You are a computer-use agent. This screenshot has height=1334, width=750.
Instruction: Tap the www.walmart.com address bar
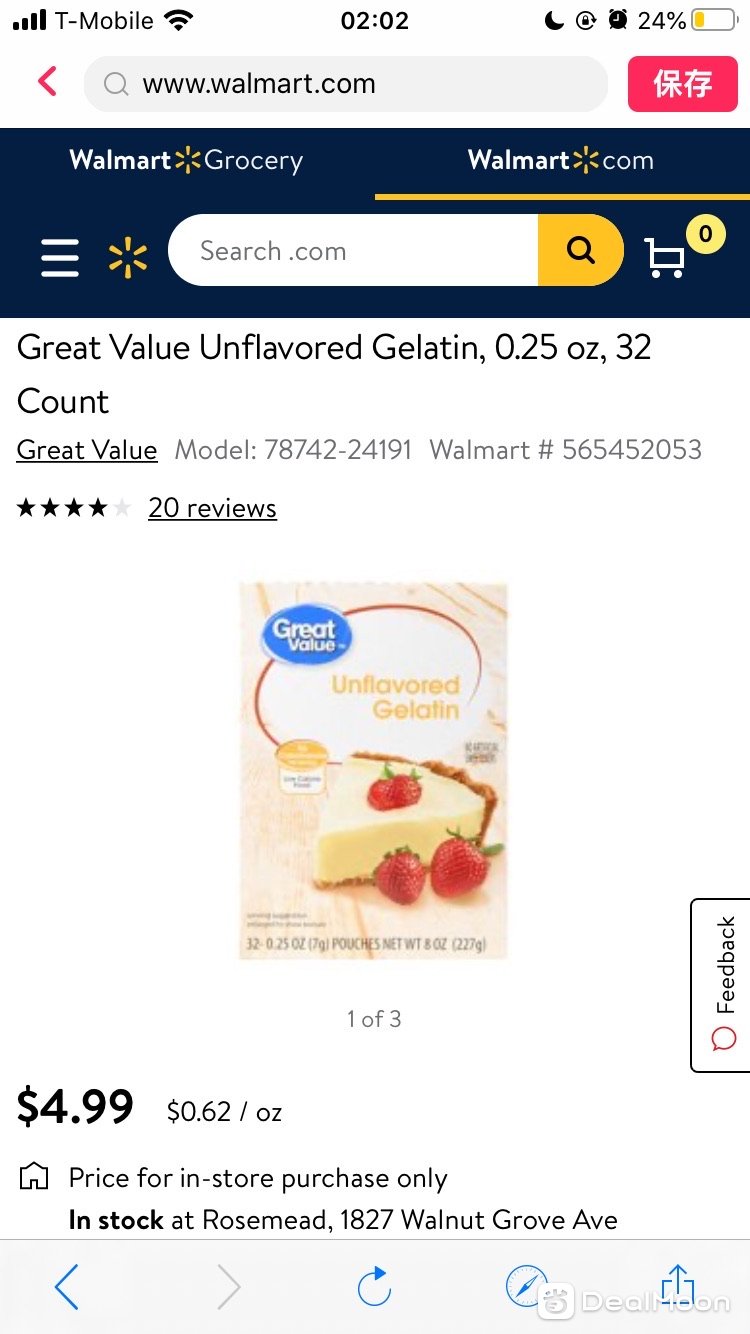click(x=345, y=84)
